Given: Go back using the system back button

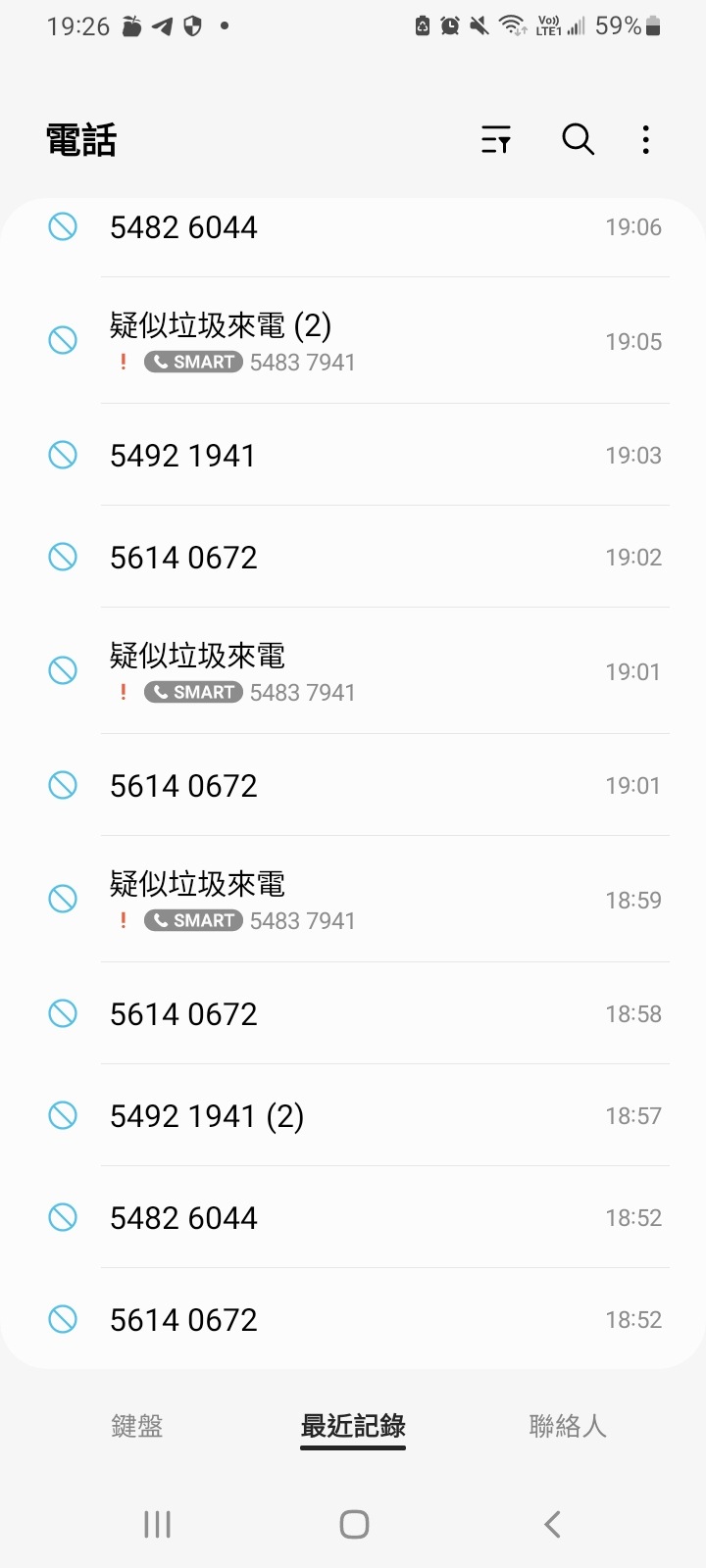Looking at the screenshot, I should [x=552, y=1524].
